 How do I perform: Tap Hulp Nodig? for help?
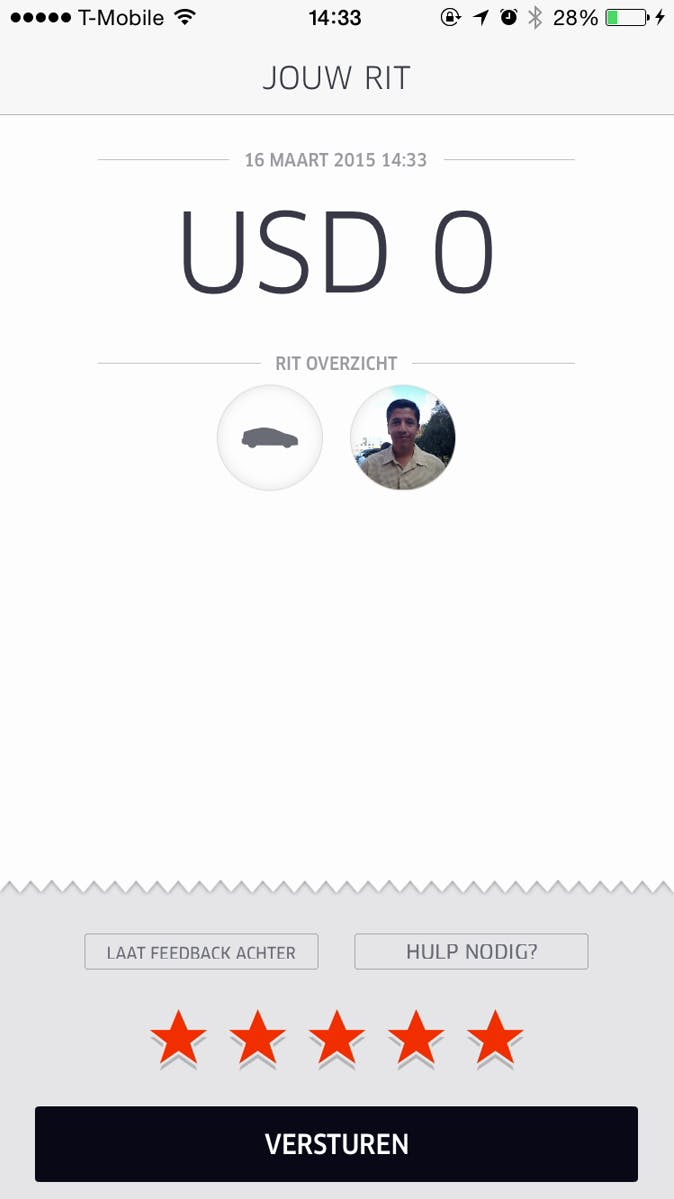point(471,951)
